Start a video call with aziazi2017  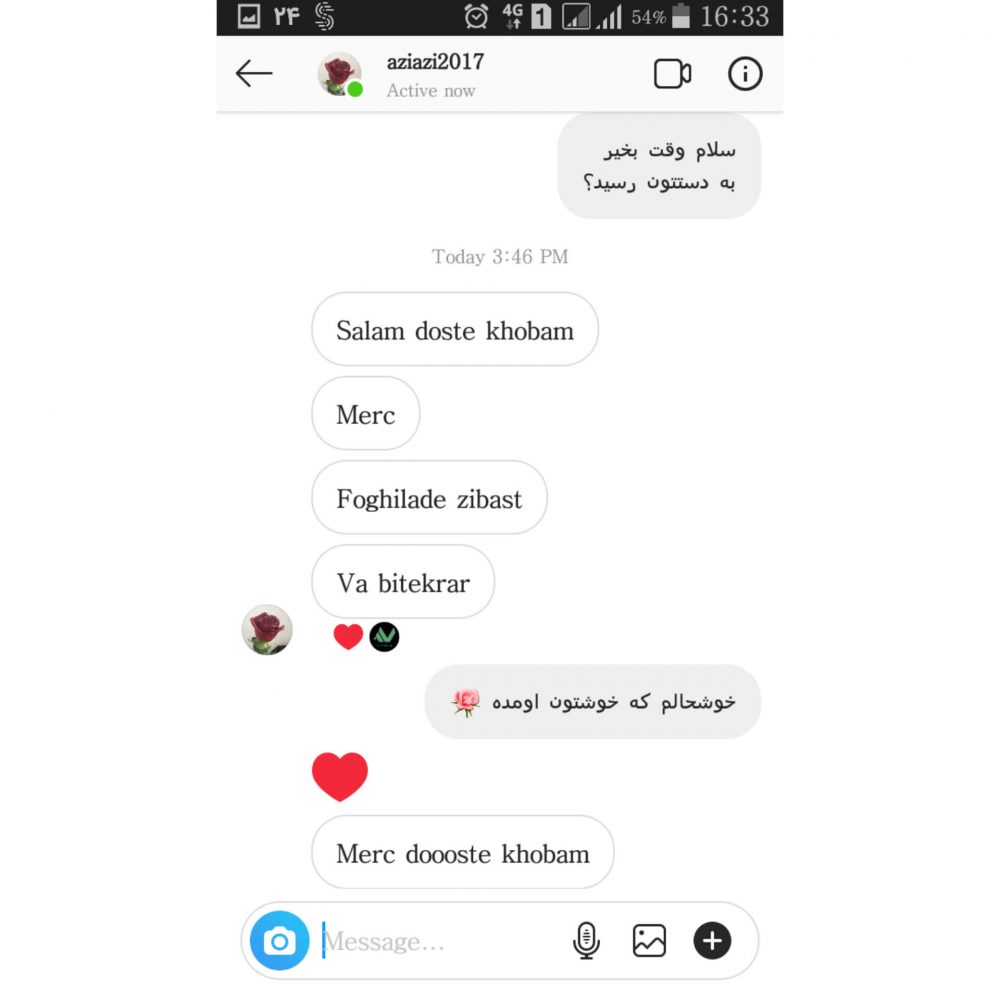coord(672,74)
